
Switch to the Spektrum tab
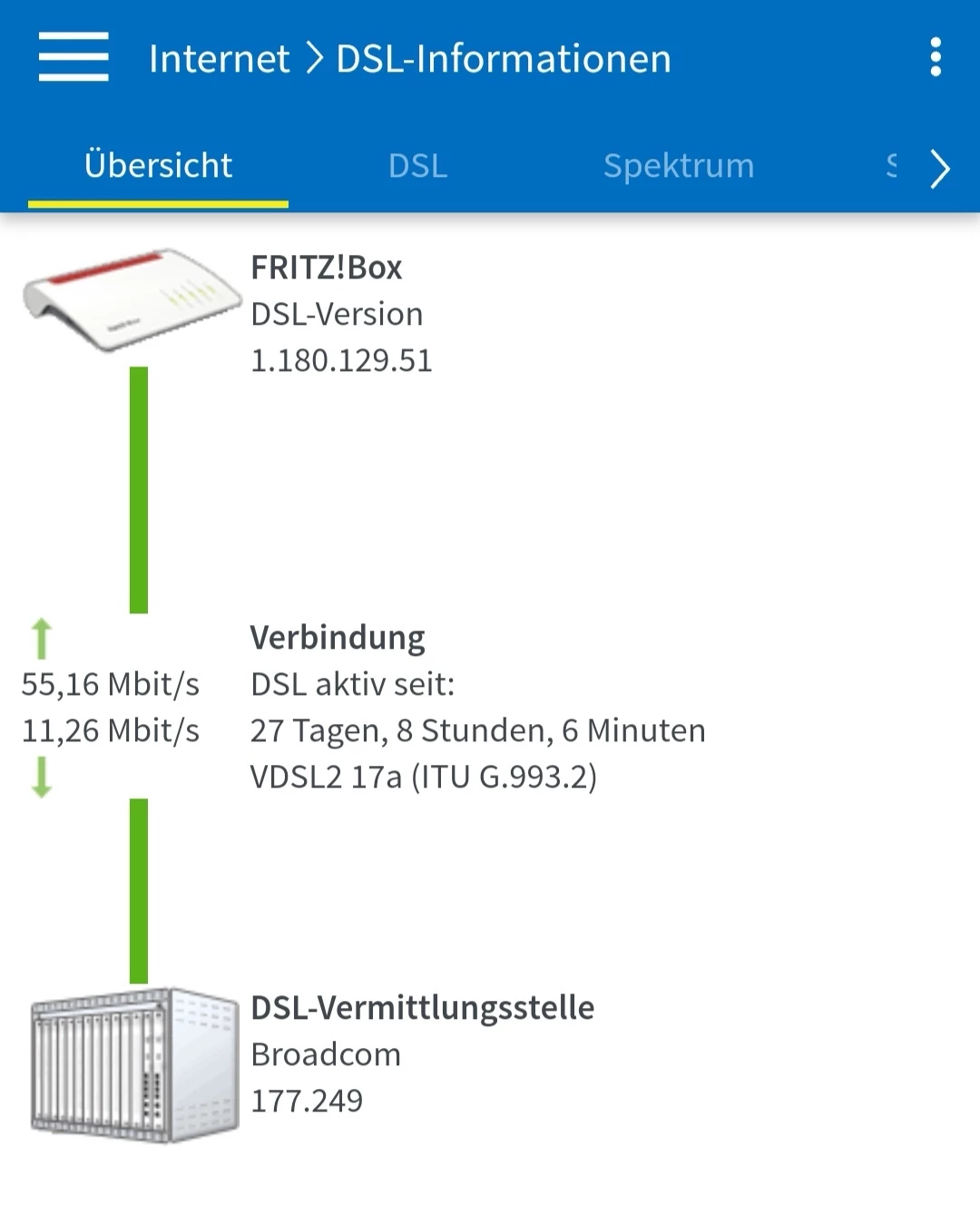pos(678,166)
